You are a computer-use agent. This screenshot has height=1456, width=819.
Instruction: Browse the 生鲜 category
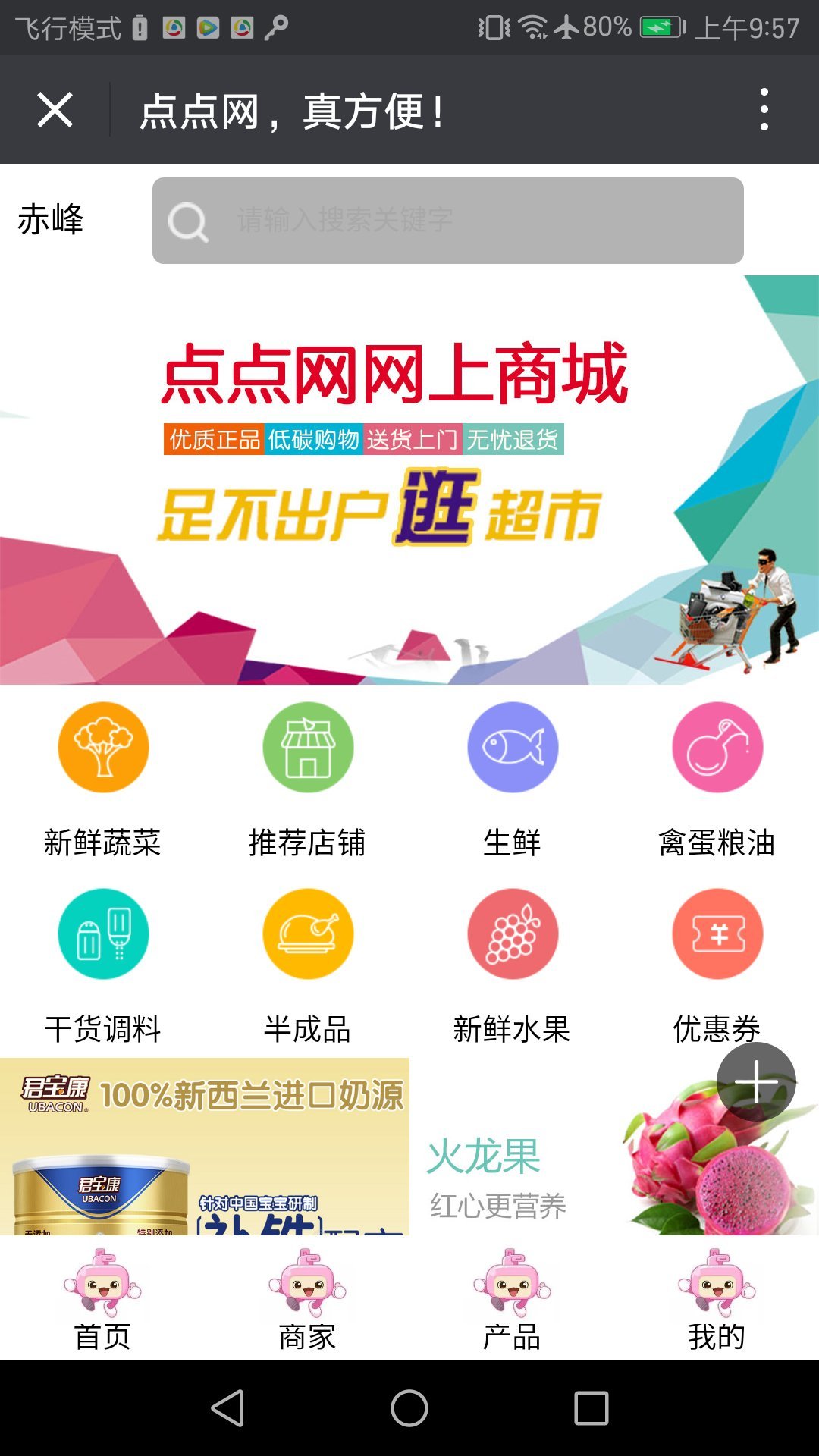click(513, 780)
